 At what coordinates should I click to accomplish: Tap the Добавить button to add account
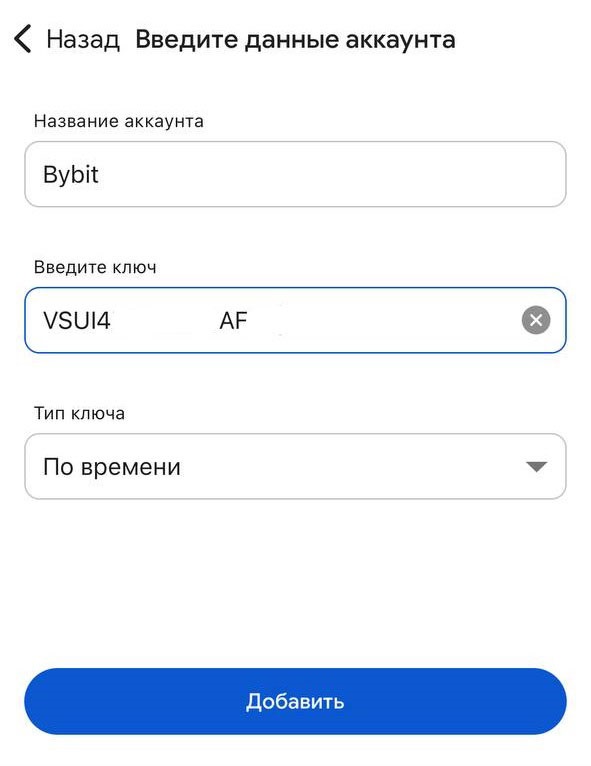[x=295, y=701]
